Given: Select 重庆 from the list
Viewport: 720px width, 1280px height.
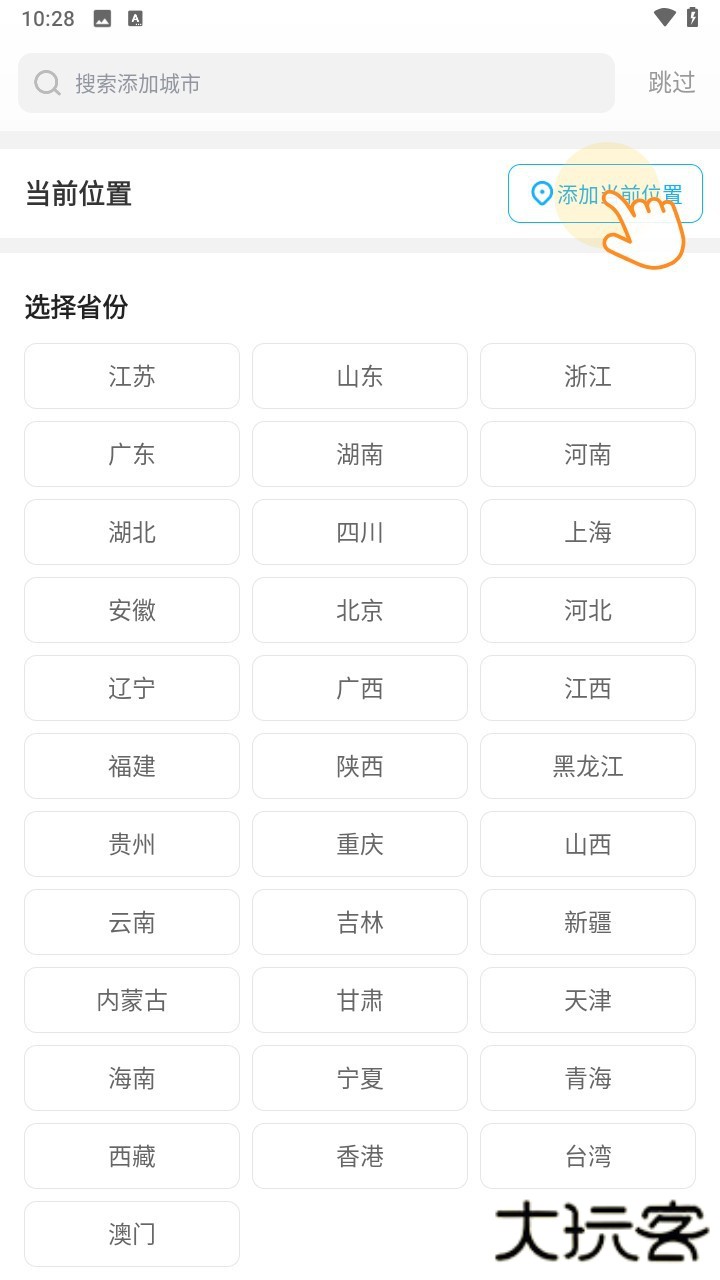Looking at the screenshot, I should [x=359, y=844].
